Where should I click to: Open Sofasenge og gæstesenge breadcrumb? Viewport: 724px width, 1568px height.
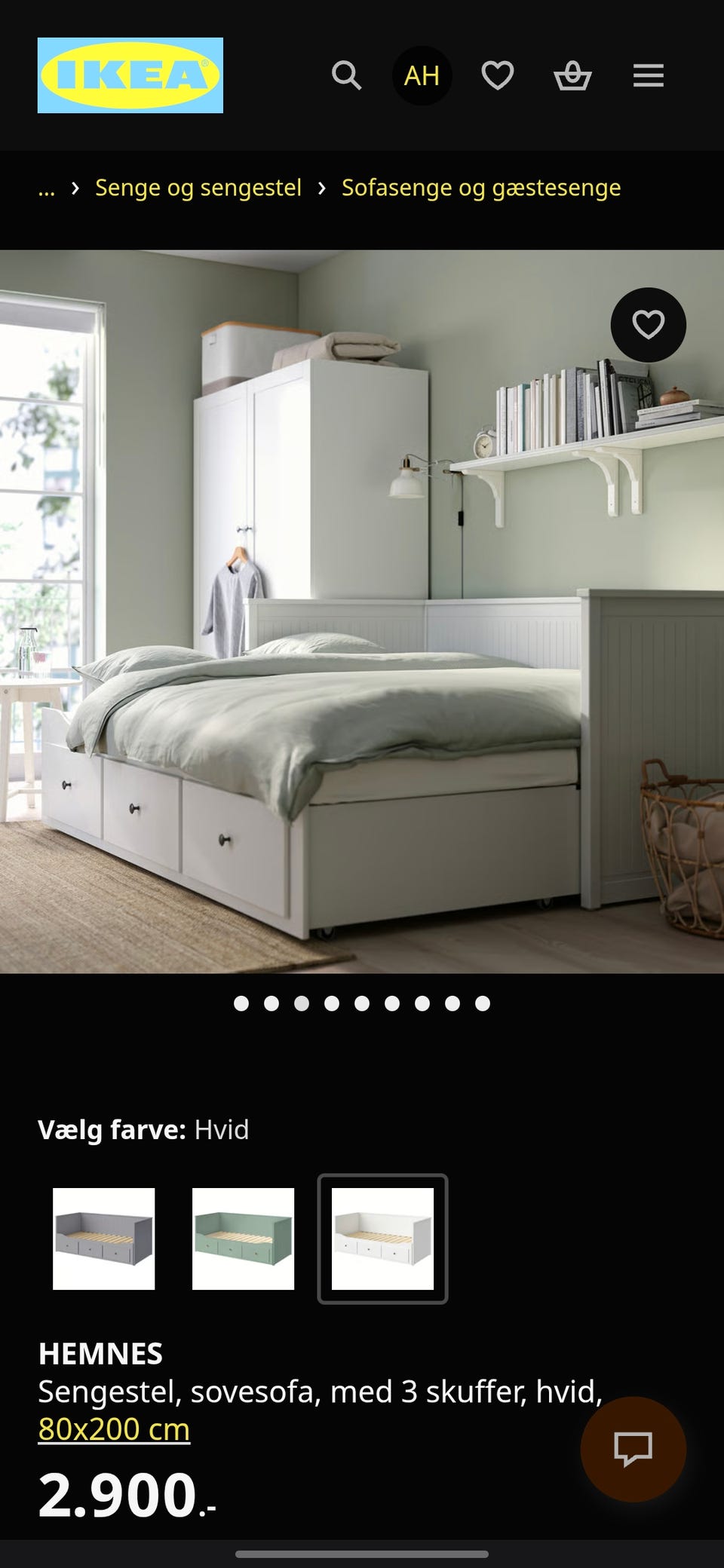click(x=480, y=188)
